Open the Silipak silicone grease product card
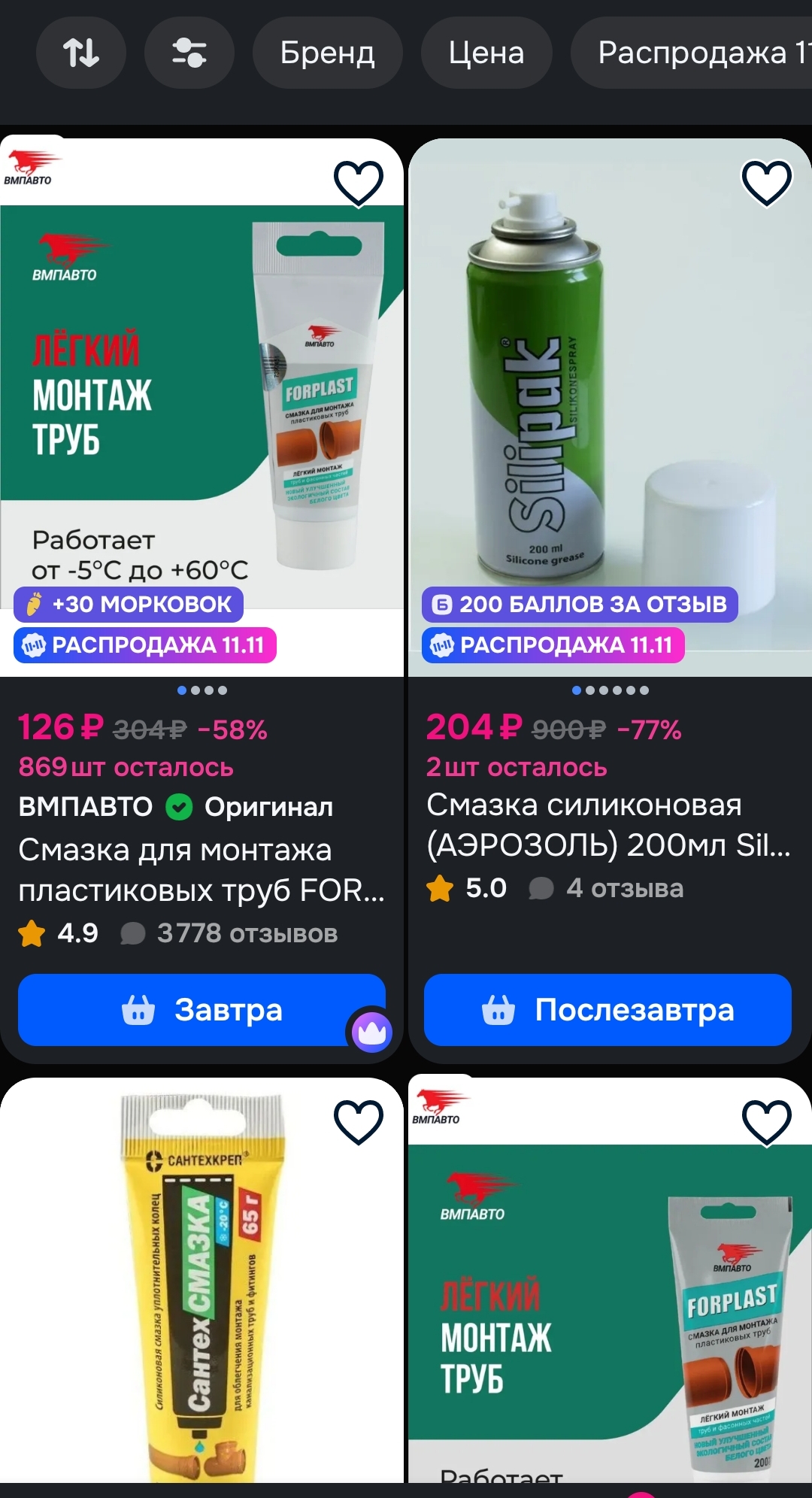Screen dimensions: 812x1498 click(x=609, y=825)
